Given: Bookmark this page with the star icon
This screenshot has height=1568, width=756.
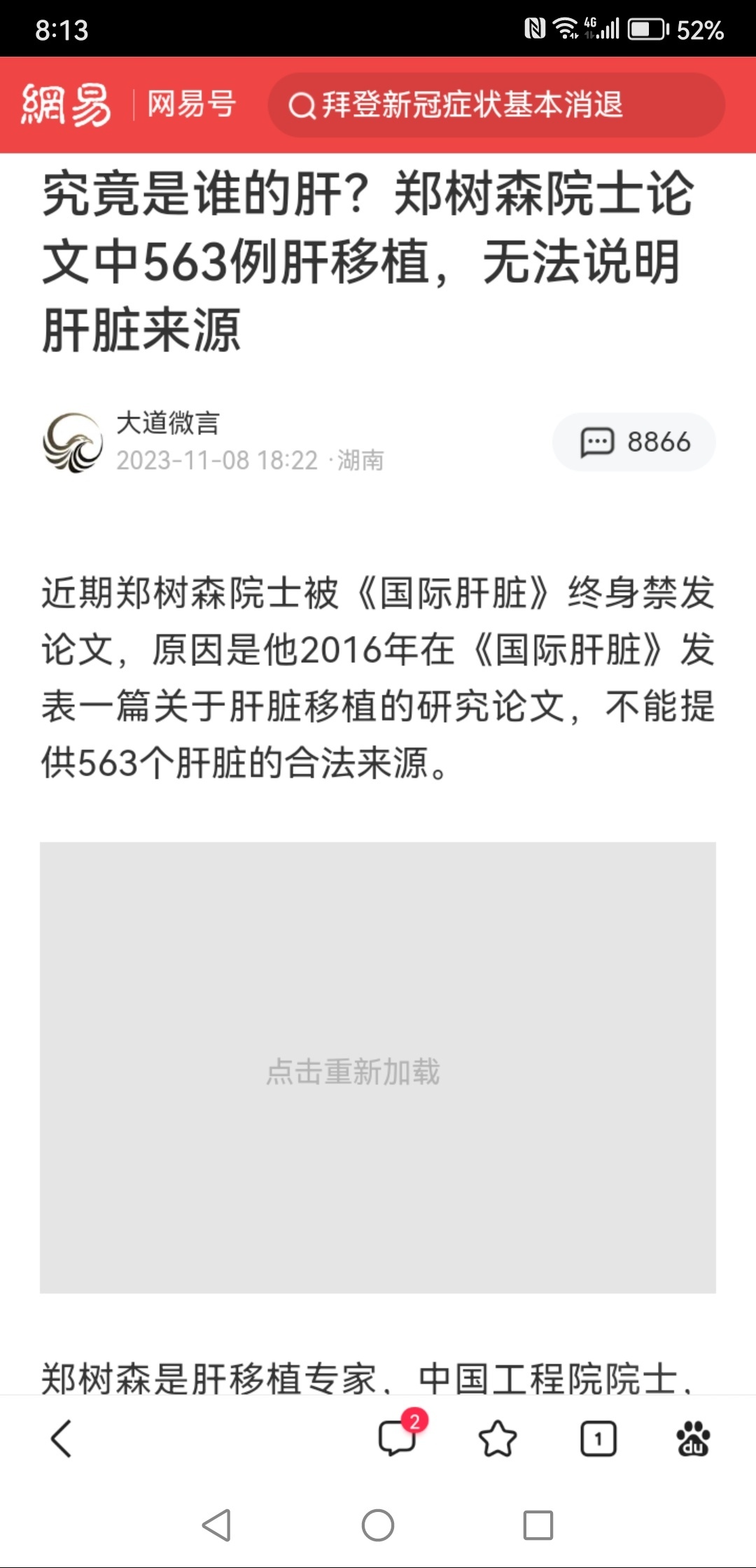Looking at the screenshot, I should [497, 1439].
